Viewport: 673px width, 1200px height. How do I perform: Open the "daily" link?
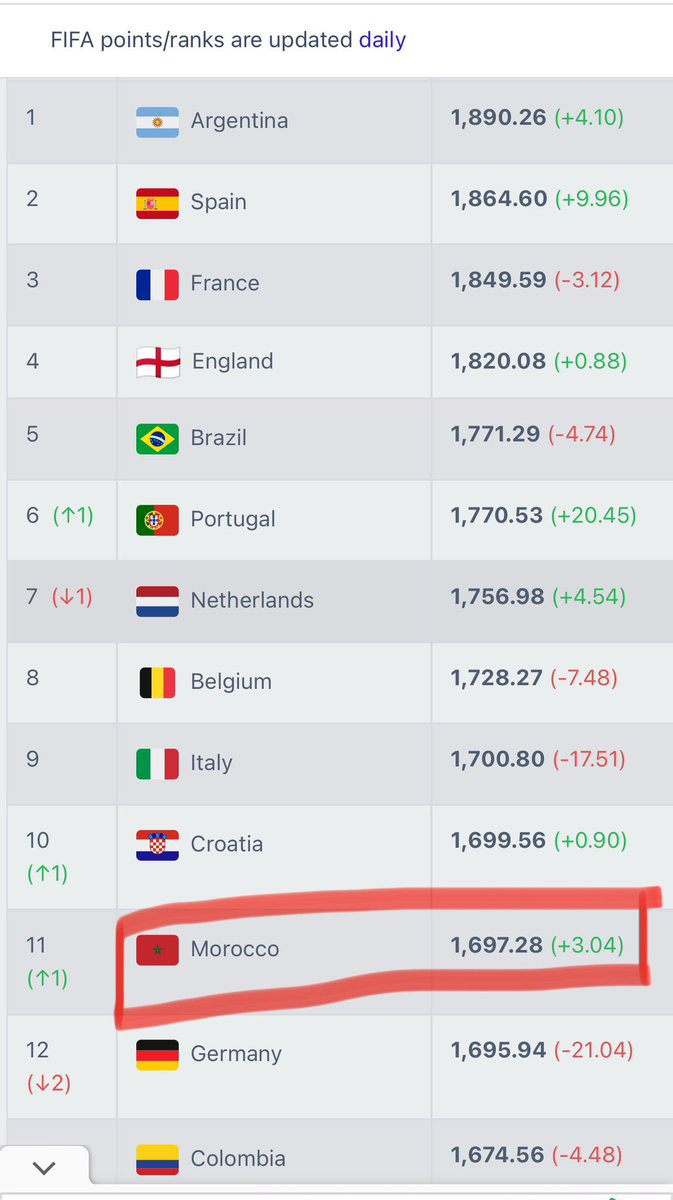coord(382,40)
